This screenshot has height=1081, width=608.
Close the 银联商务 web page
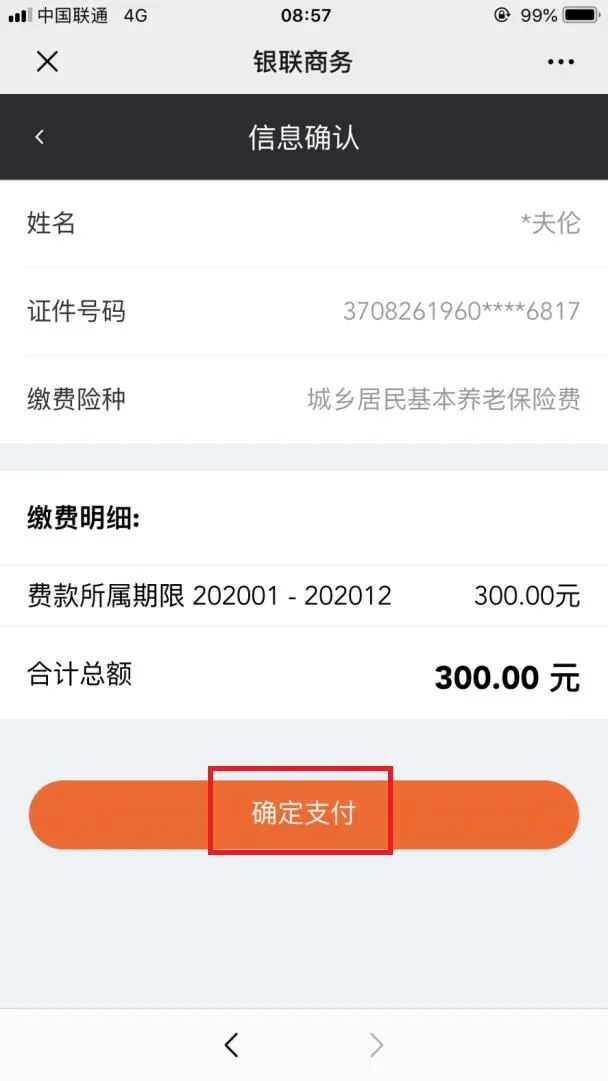tap(47, 62)
